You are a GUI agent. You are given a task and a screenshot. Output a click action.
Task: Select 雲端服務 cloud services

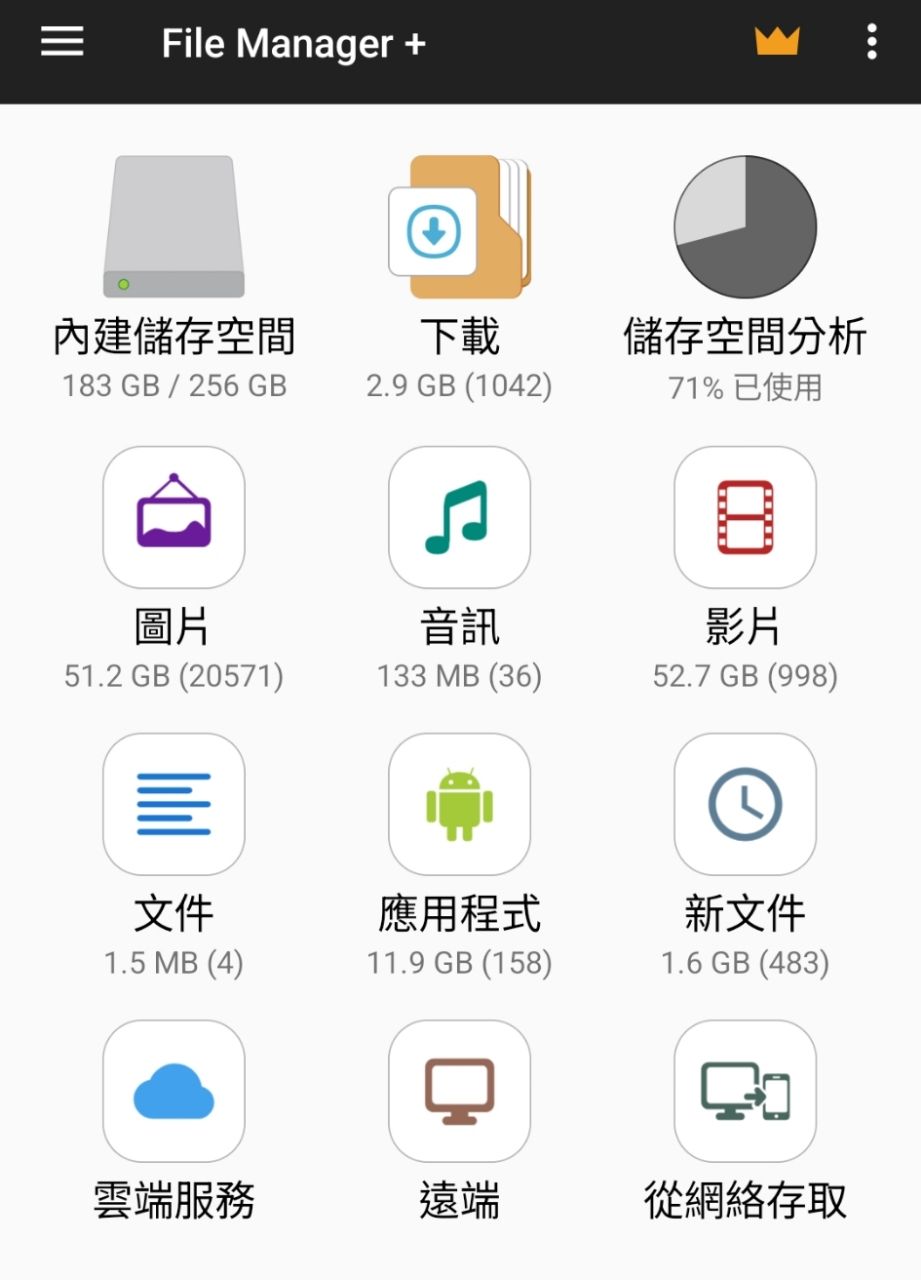pos(174,1091)
